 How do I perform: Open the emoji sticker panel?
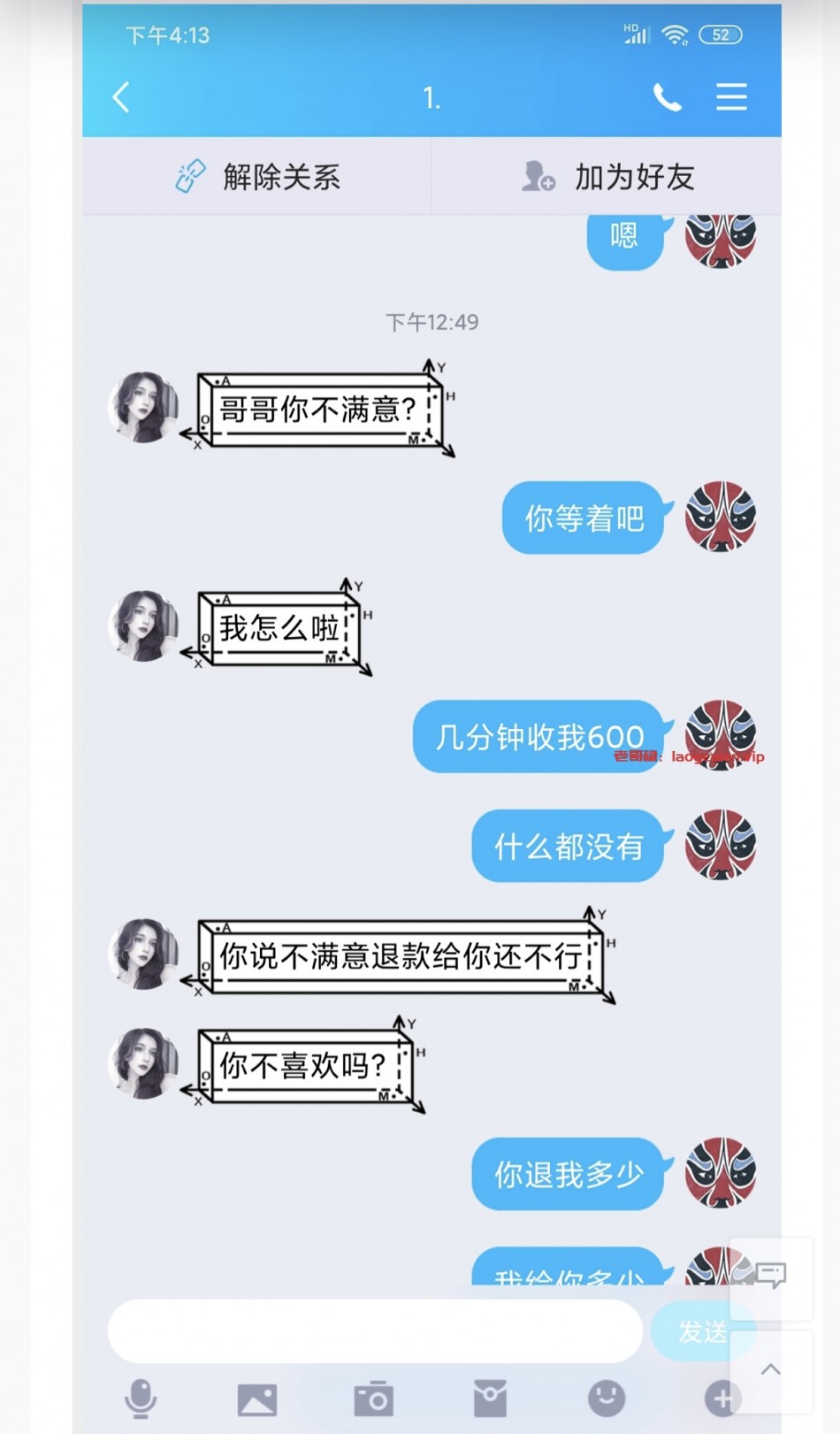(607, 1399)
